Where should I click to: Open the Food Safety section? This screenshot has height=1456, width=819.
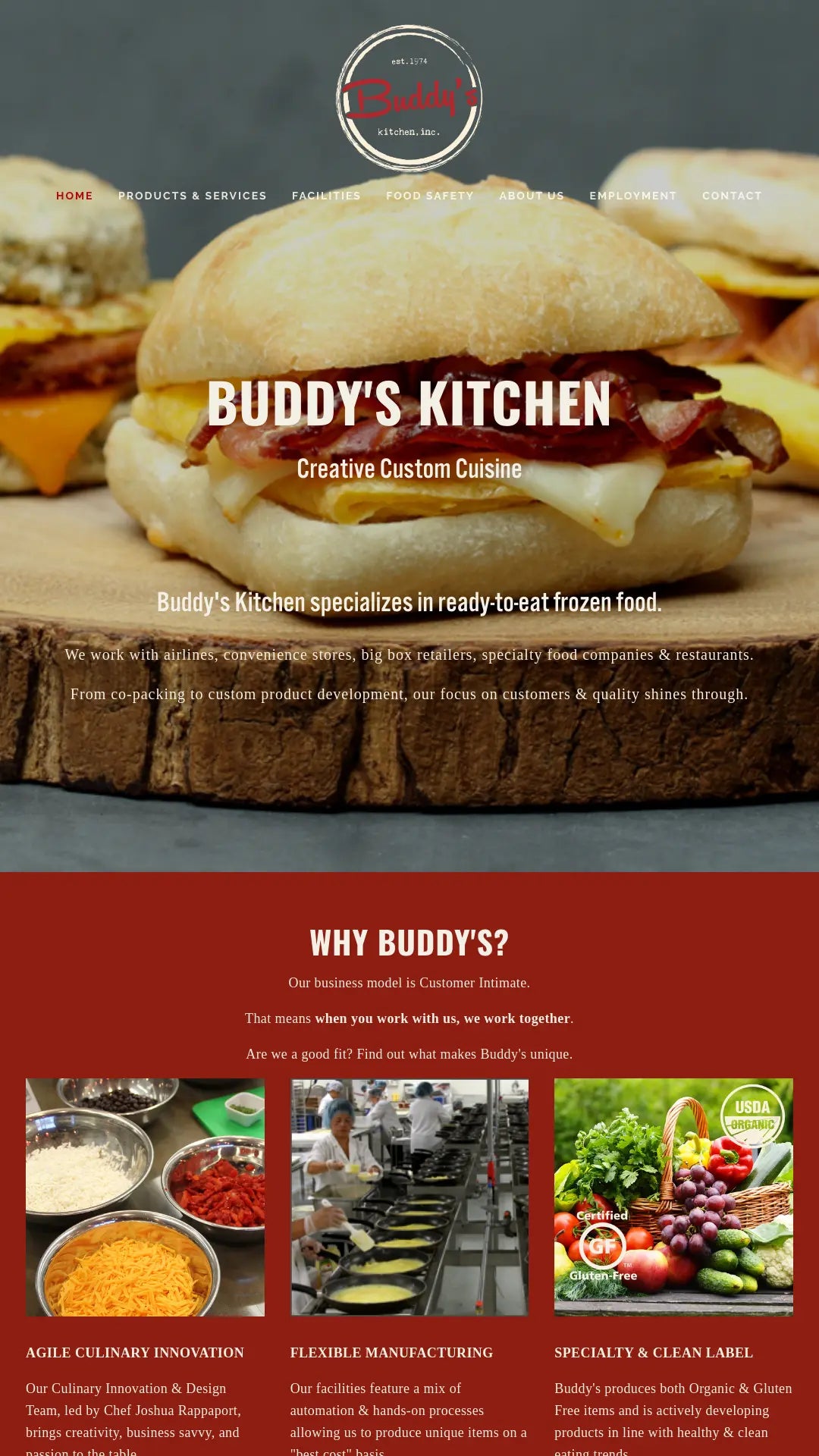click(x=430, y=196)
